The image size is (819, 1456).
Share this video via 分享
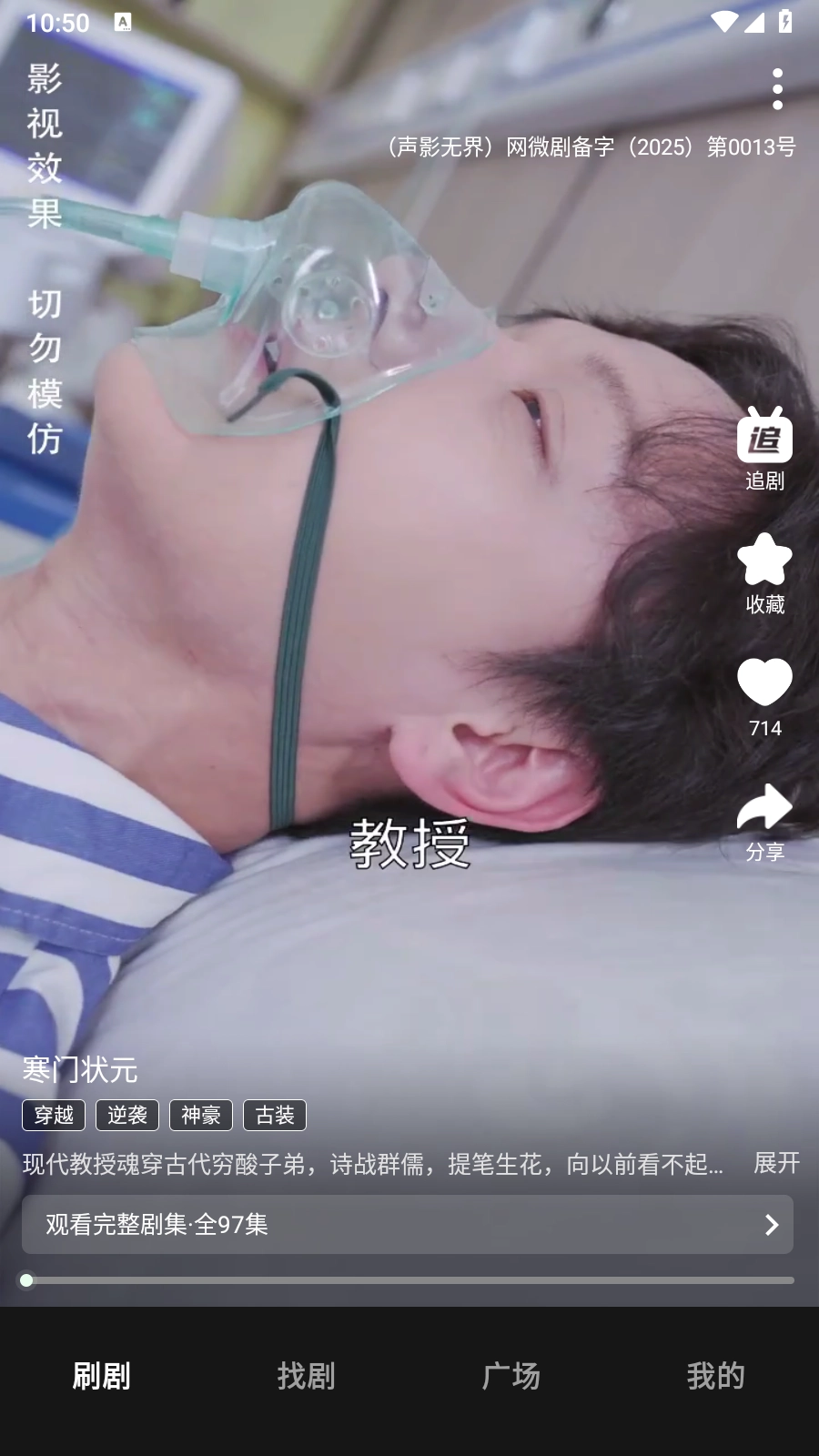point(764,821)
